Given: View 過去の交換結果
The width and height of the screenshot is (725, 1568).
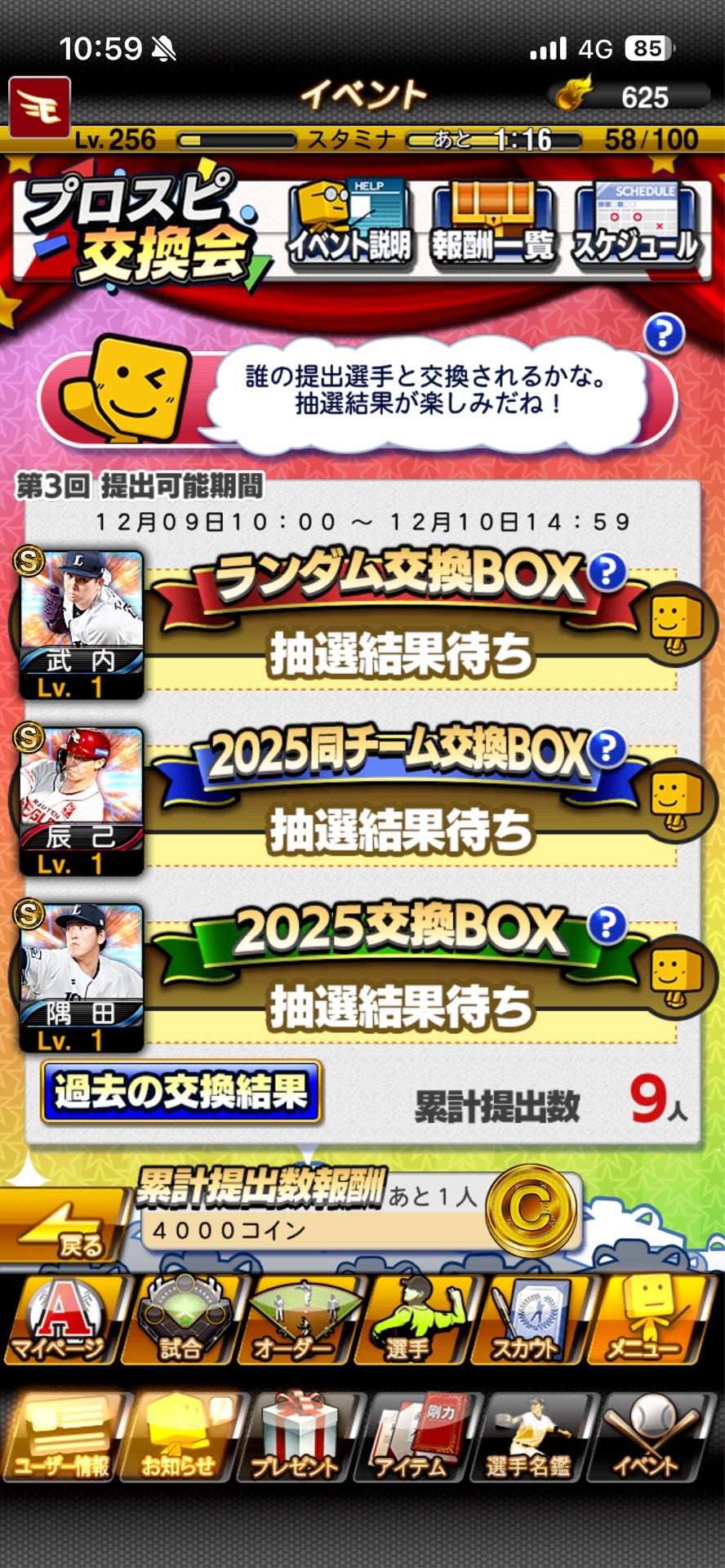Looking at the screenshot, I should tap(180, 1092).
